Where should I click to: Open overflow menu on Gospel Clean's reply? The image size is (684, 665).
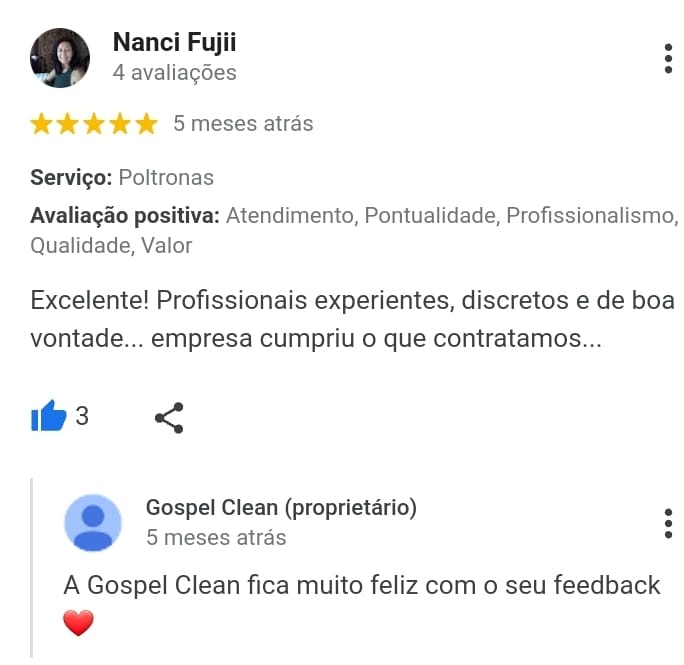click(x=668, y=522)
